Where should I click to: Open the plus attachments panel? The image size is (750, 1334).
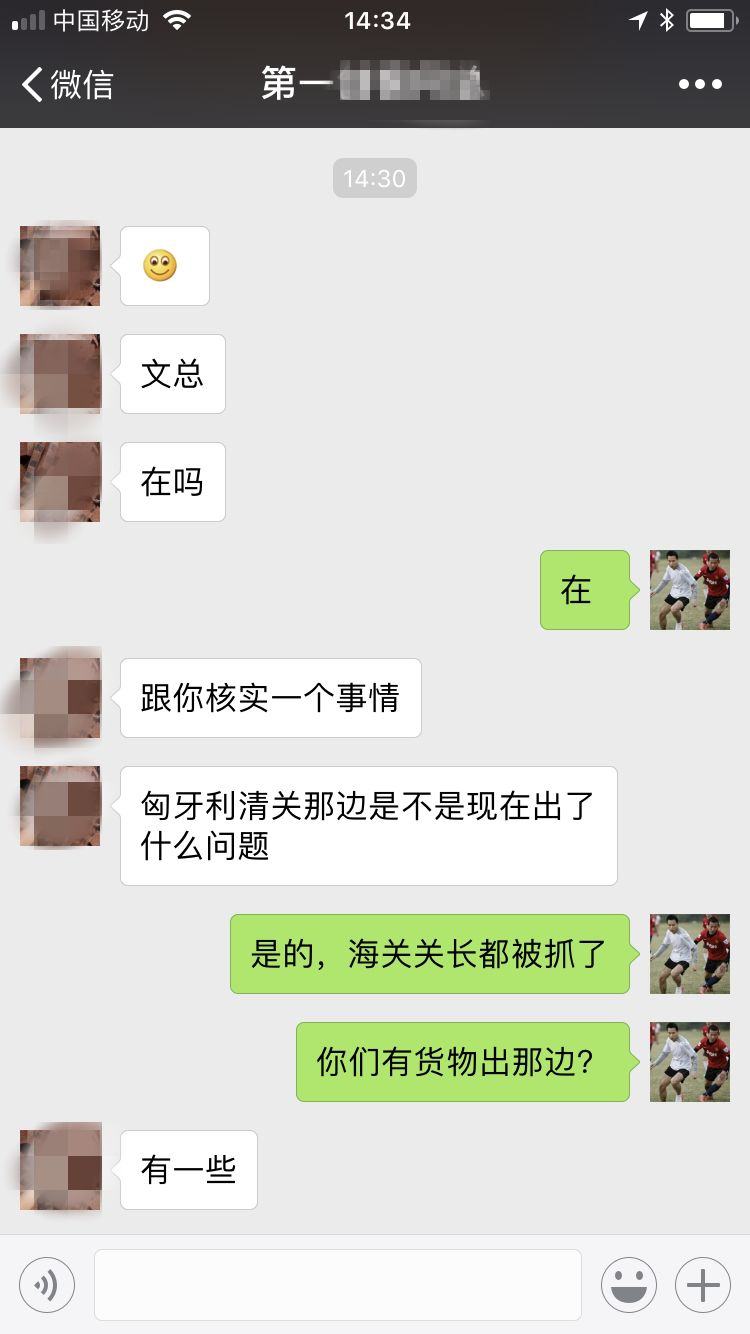coord(703,1284)
